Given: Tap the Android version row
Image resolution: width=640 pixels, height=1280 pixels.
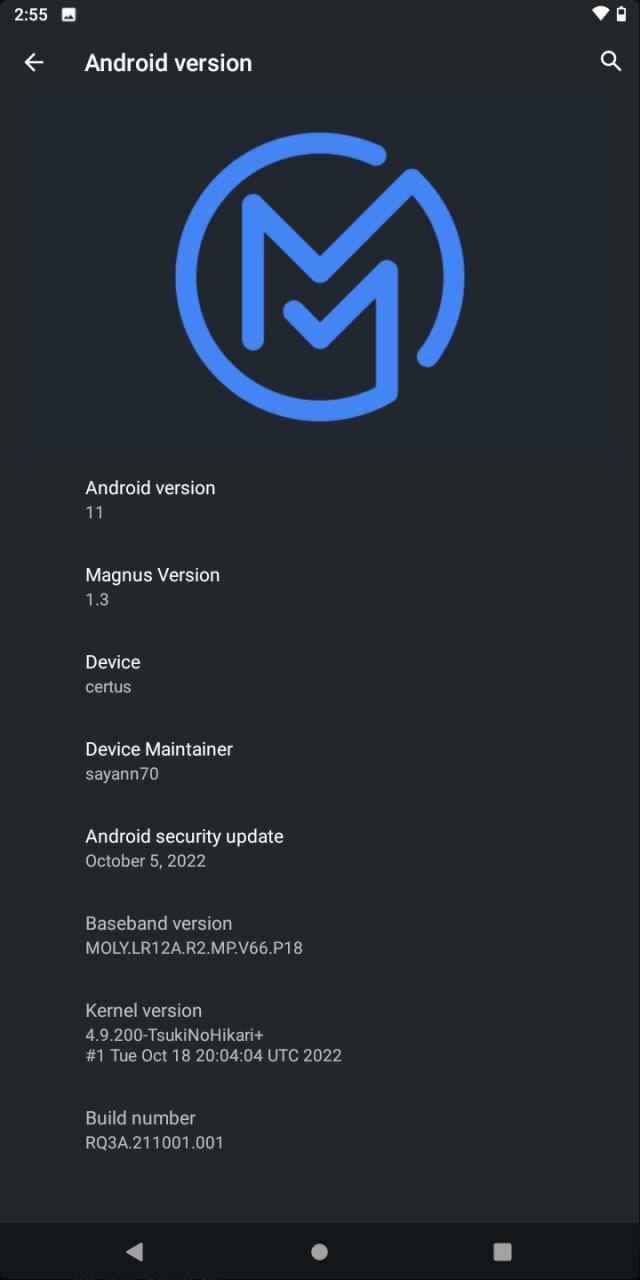Looking at the screenshot, I should coord(320,500).
